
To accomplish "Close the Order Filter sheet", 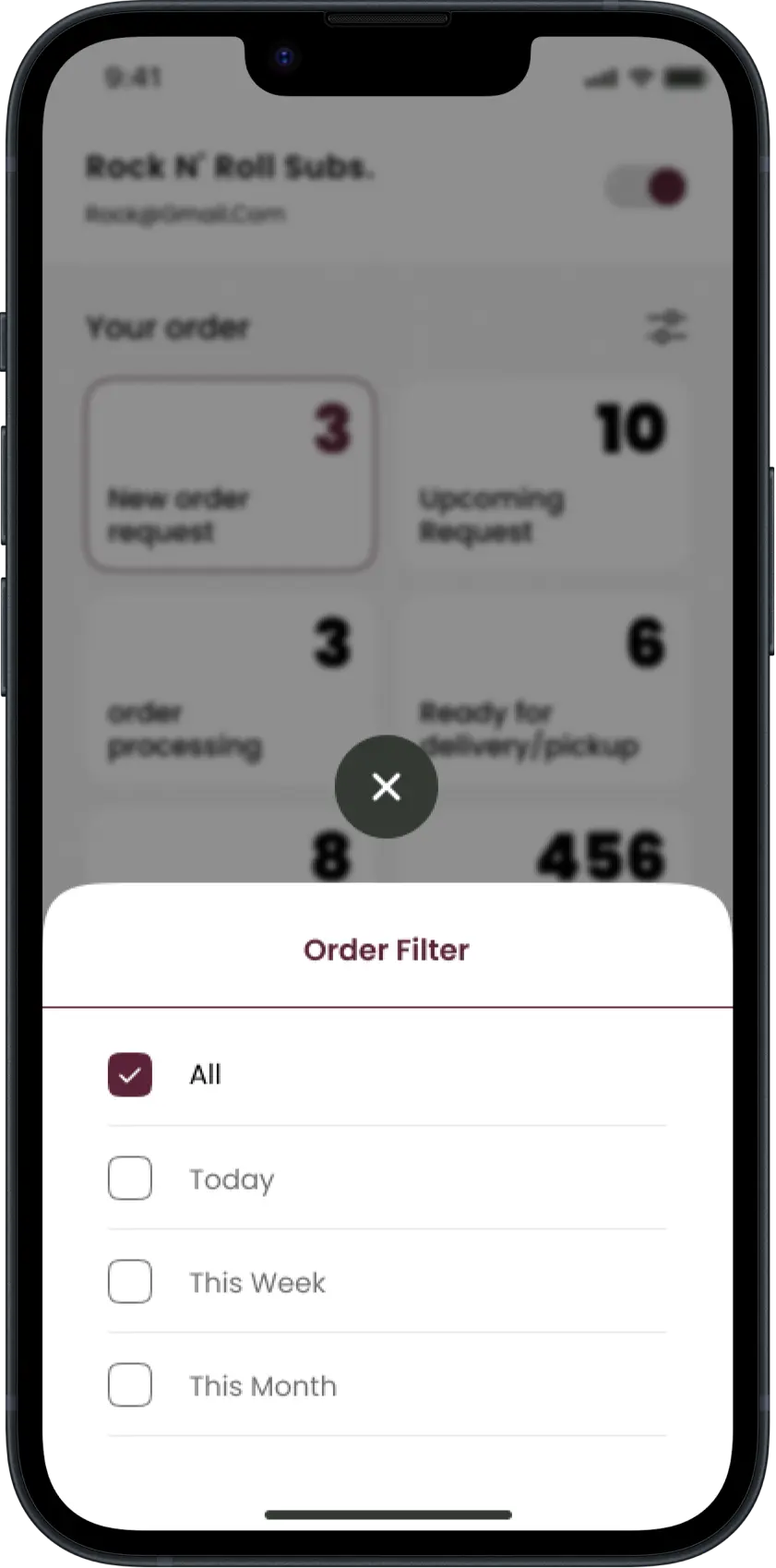I will (x=386, y=787).
